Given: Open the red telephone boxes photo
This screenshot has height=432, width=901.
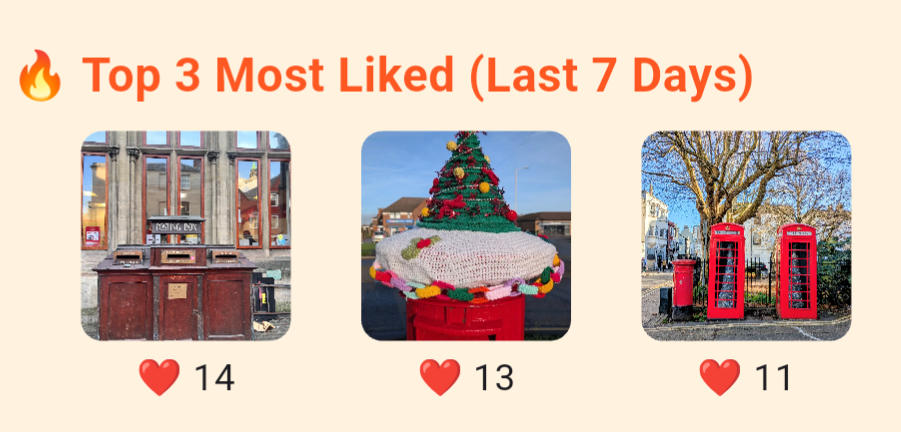Looking at the screenshot, I should pos(746,236).
